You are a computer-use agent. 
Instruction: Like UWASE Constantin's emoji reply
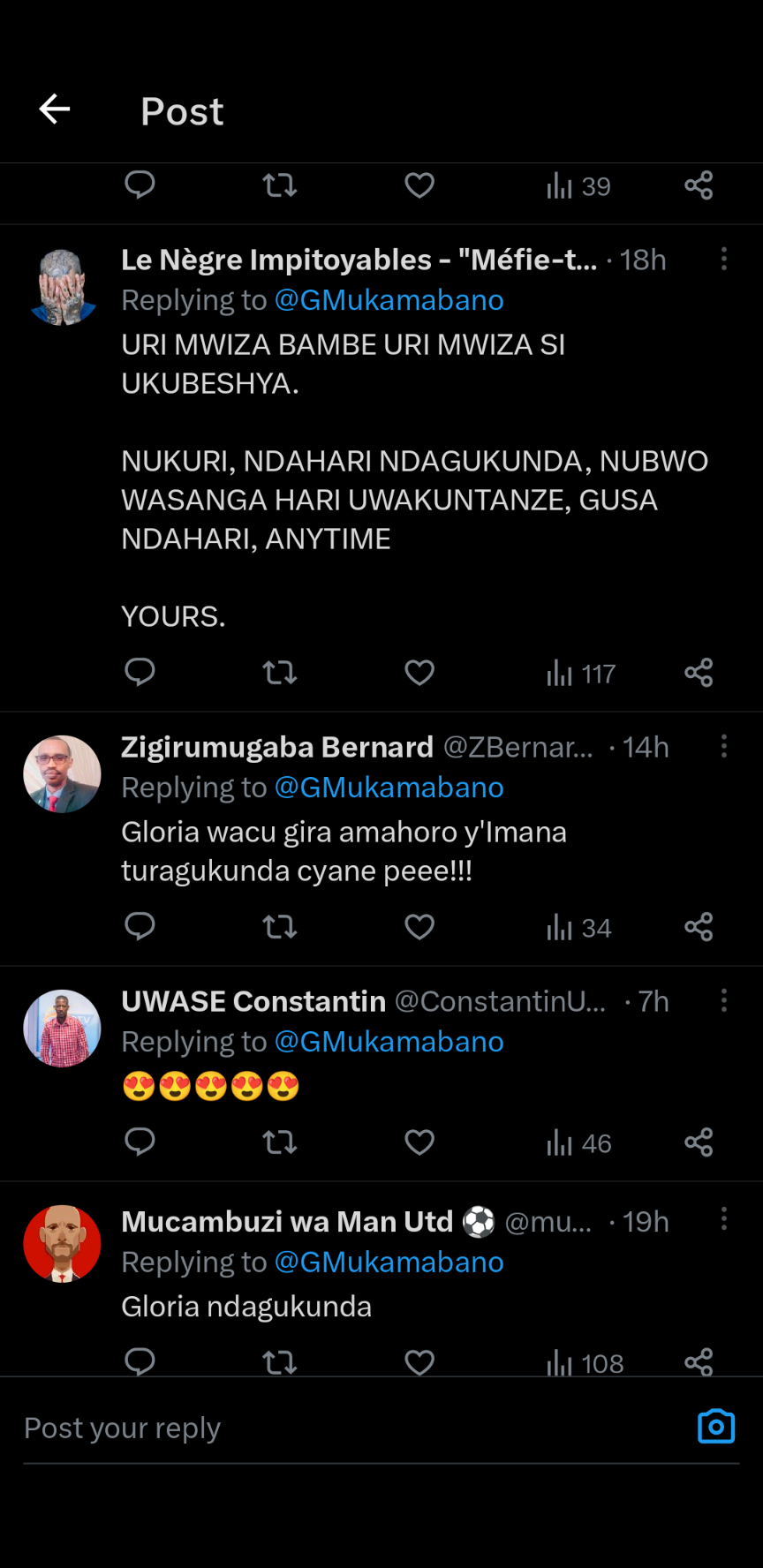[419, 1142]
